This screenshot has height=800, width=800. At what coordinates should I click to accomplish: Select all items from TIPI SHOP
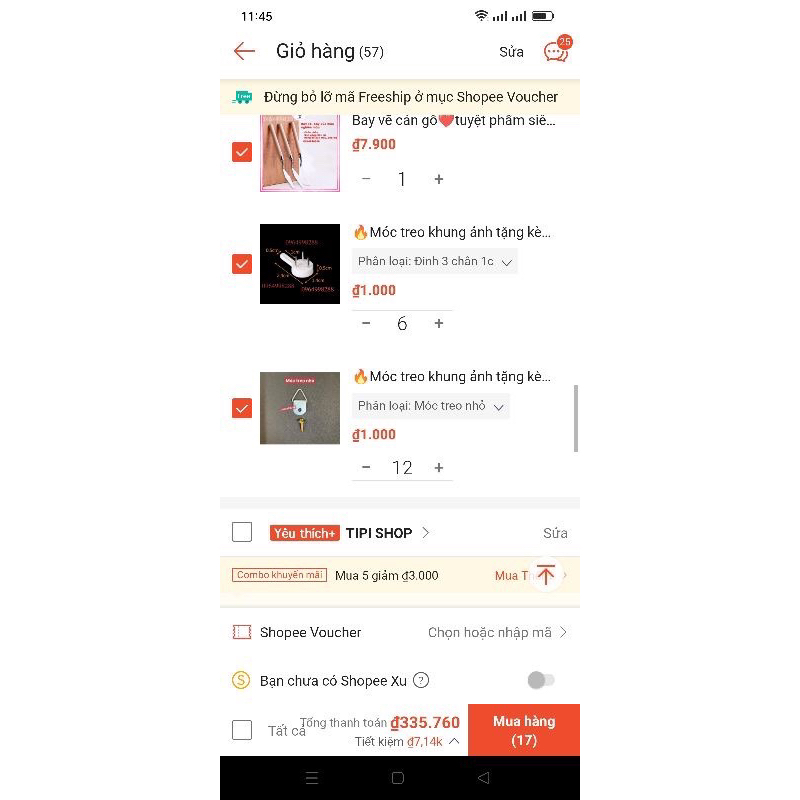pyautogui.click(x=242, y=532)
